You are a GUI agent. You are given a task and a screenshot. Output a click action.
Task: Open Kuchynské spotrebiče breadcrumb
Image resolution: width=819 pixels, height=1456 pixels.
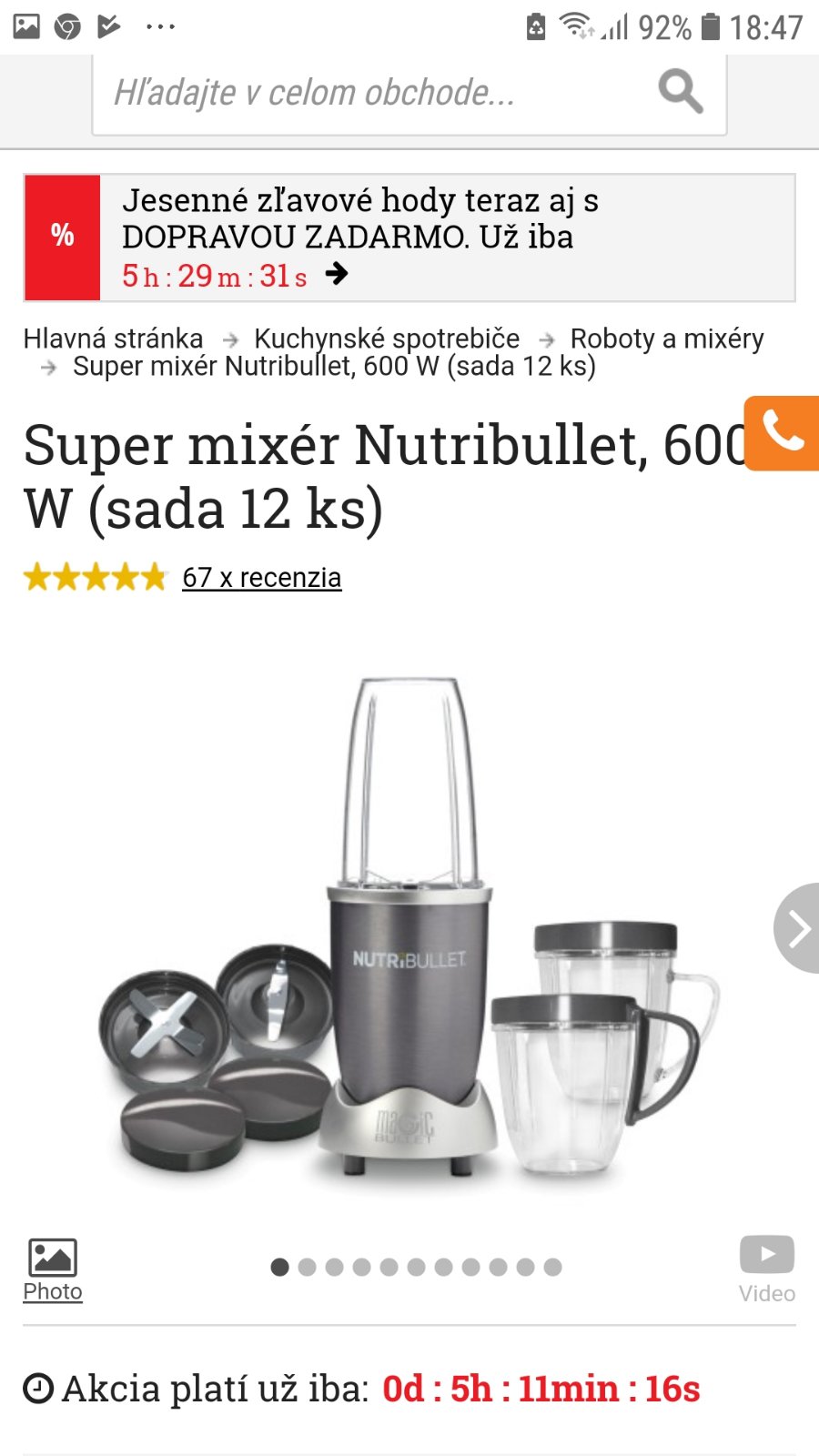(387, 339)
